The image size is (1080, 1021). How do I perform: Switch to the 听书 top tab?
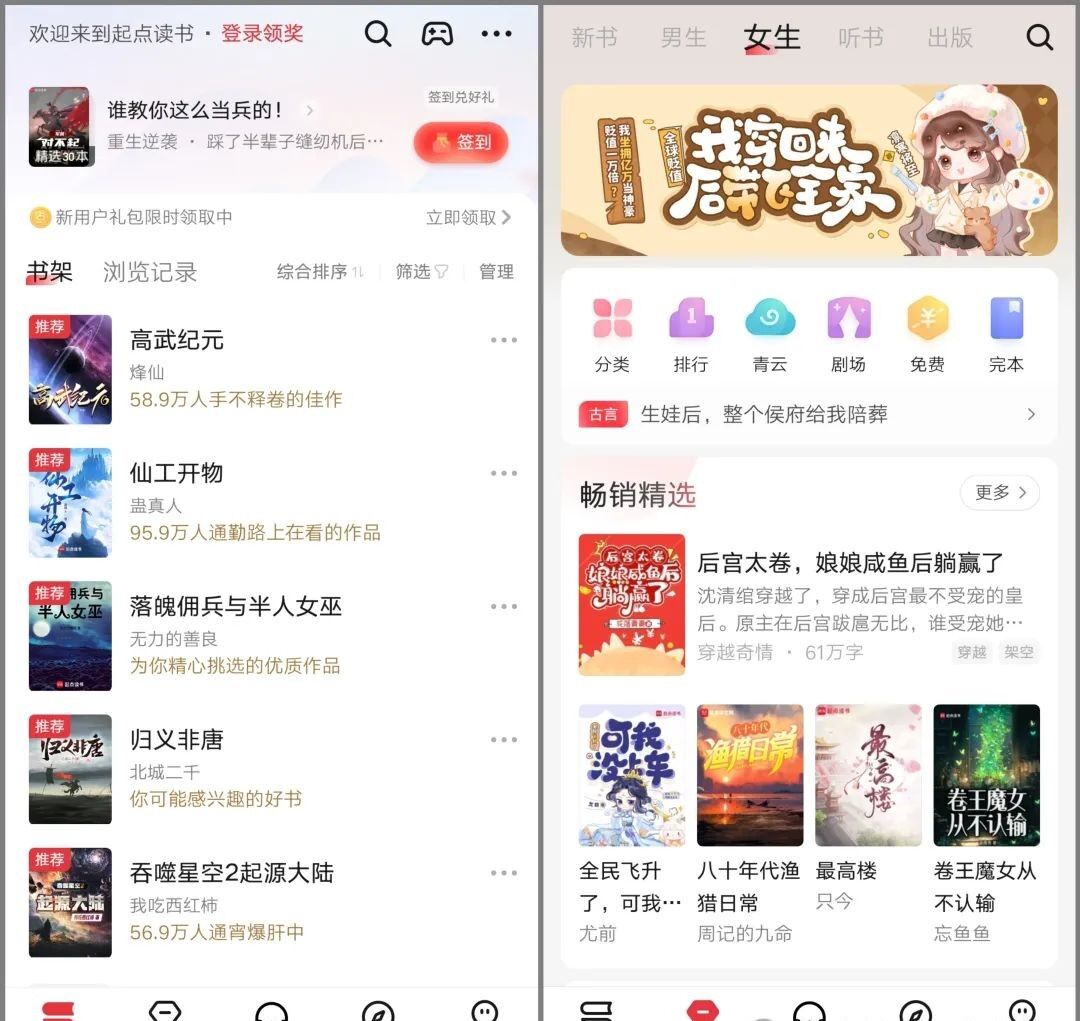click(861, 38)
